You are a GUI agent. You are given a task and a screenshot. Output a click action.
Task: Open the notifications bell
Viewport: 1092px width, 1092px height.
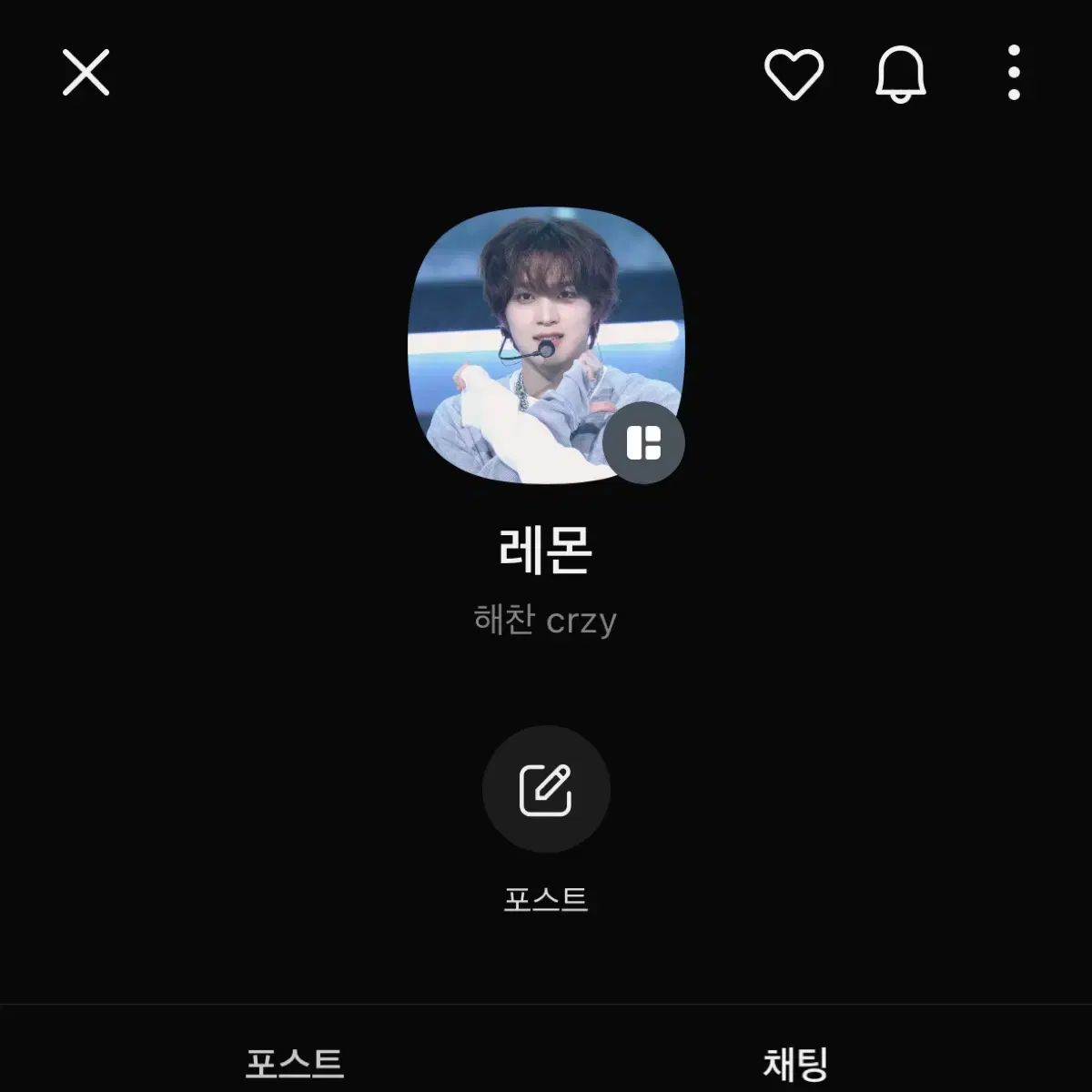click(901, 74)
